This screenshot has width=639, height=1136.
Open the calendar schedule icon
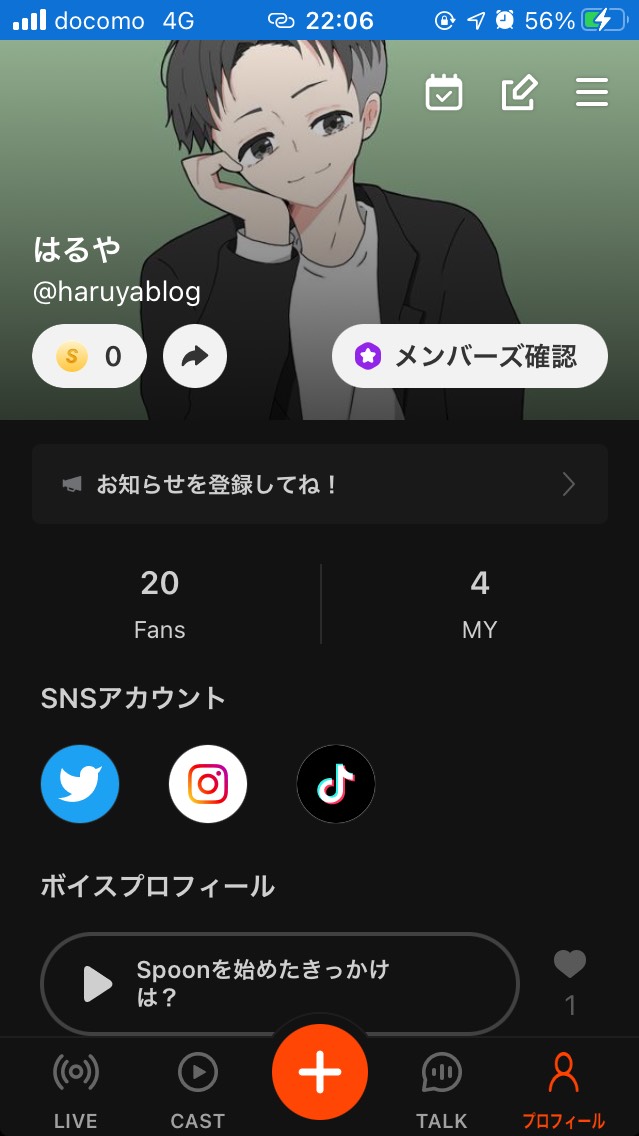[443, 93]
